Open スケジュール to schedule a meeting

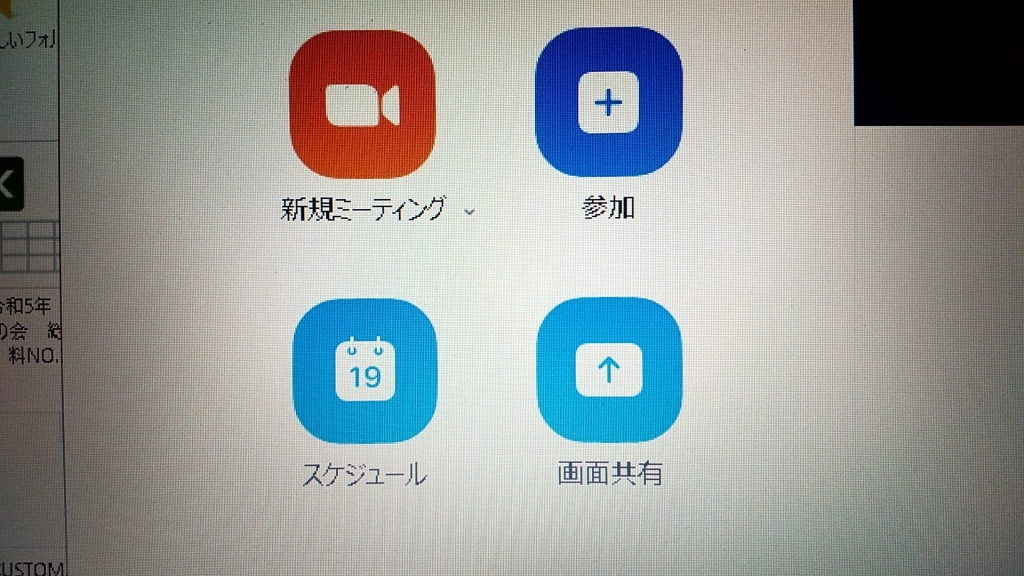tap(365, 371)
